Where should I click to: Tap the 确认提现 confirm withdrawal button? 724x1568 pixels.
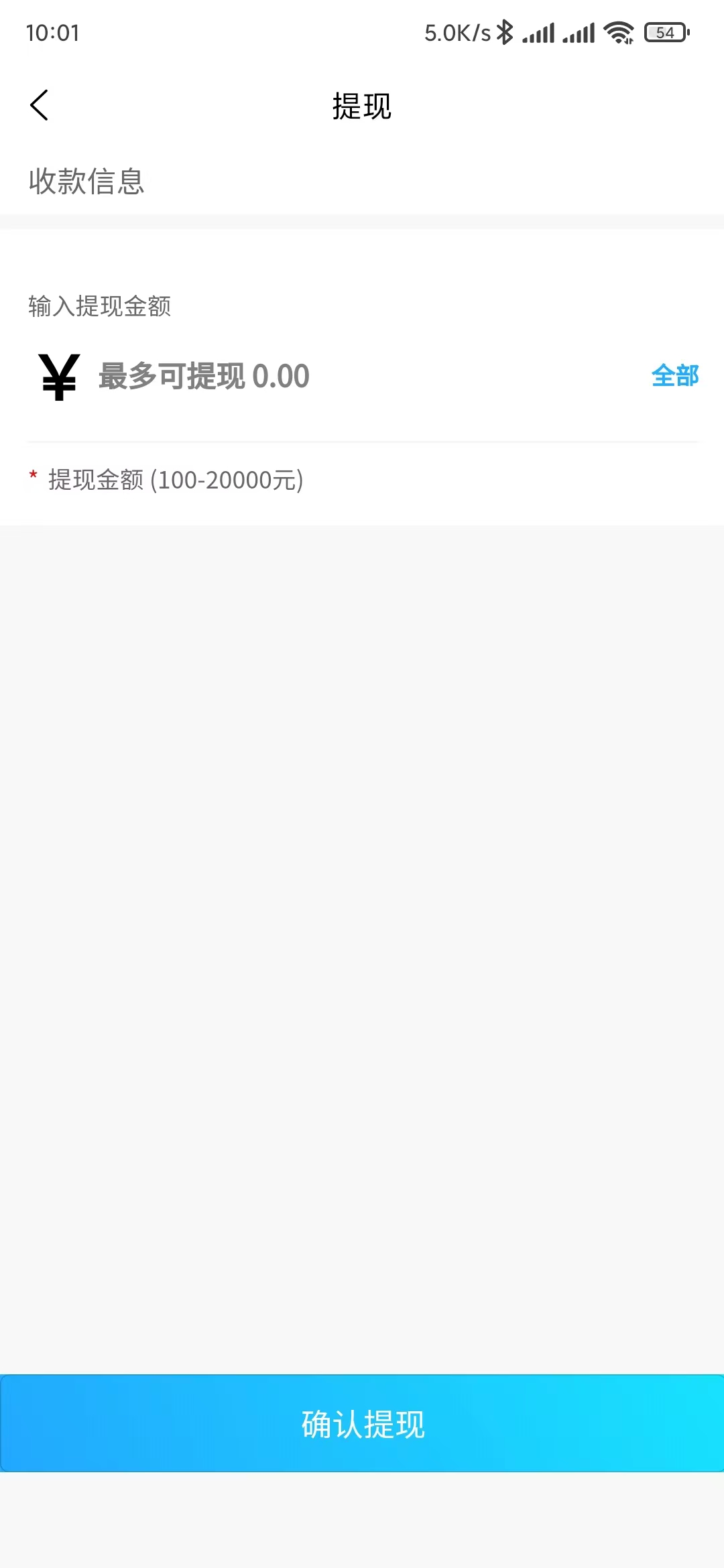(362, 1423)
